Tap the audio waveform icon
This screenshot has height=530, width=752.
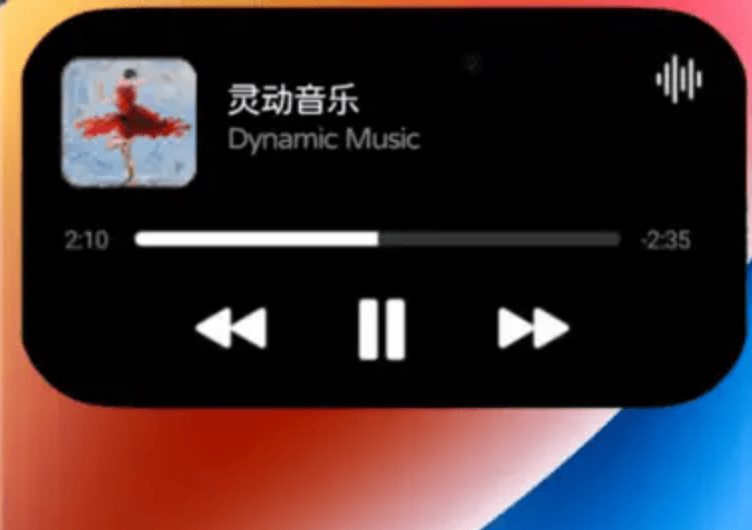(678, 79)
